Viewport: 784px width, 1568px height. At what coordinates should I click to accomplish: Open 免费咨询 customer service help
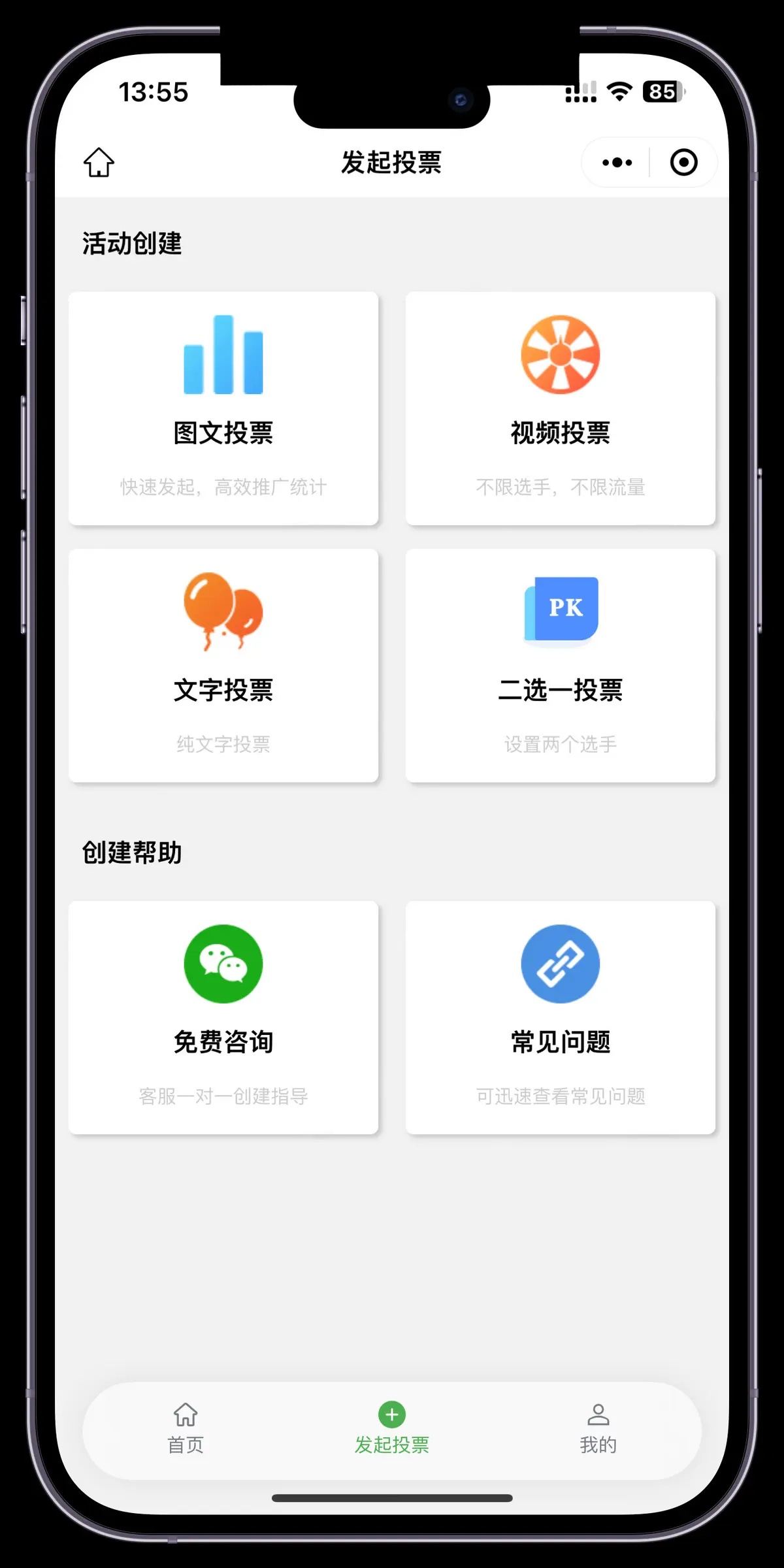coord(223,1017)
